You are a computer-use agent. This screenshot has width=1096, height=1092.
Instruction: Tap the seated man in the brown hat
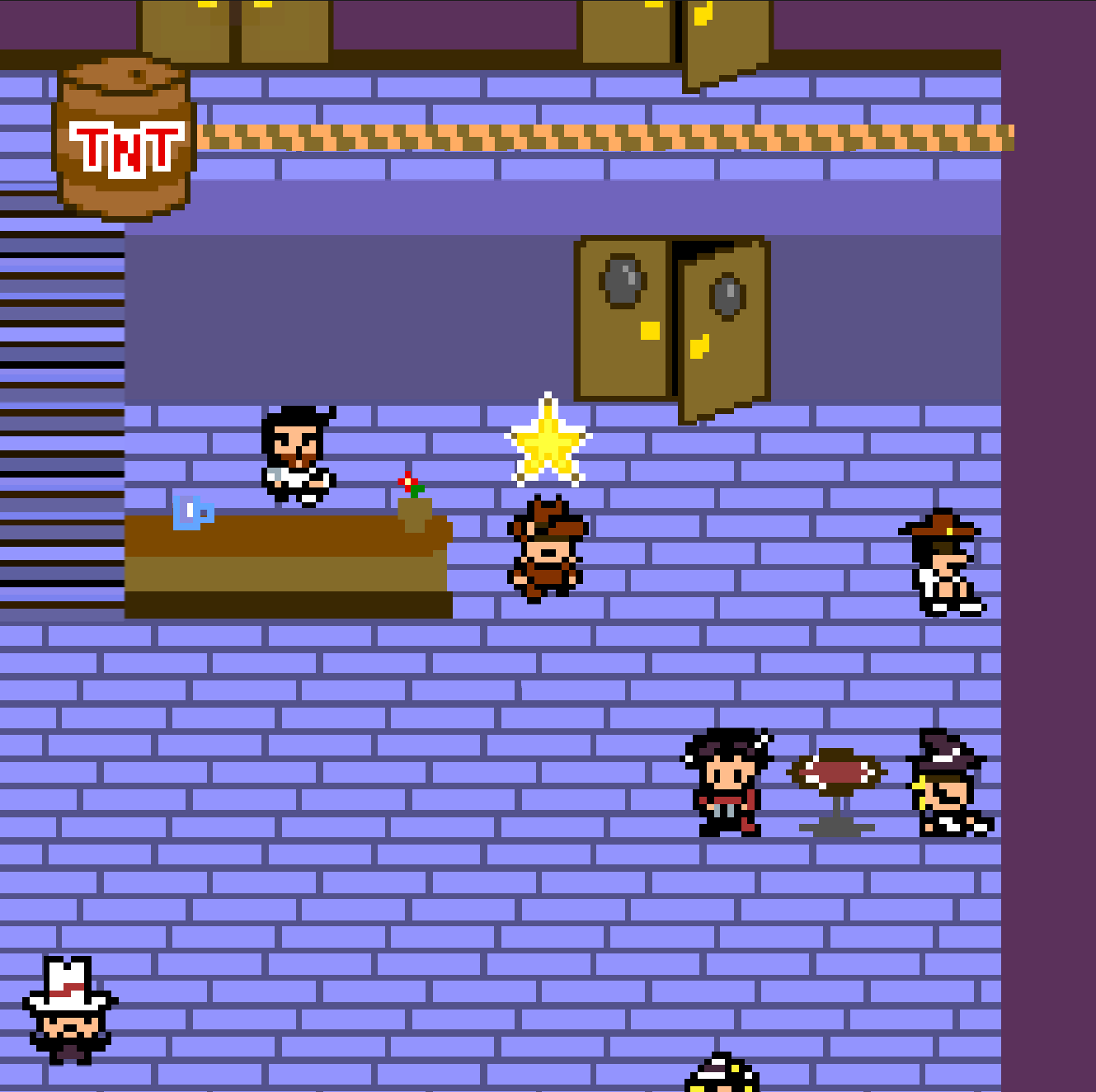[943, 564]
